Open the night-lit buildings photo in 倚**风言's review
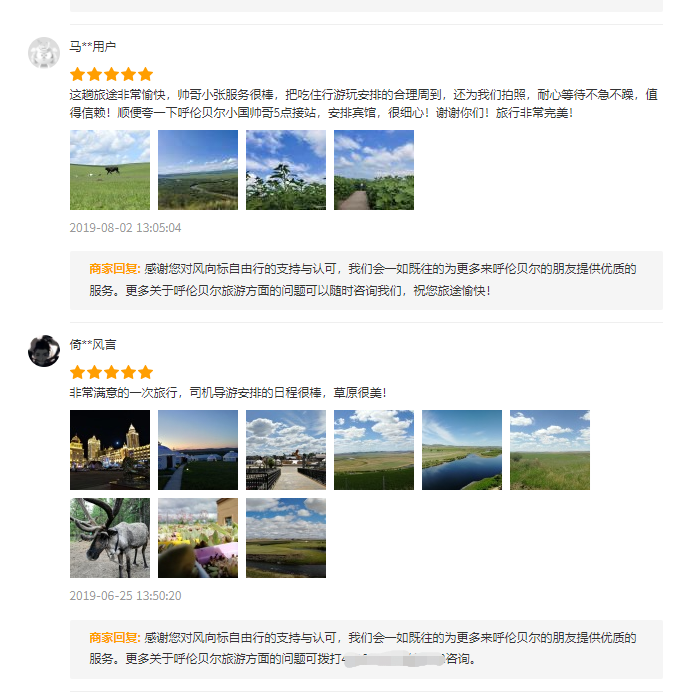 coord(110,450)
